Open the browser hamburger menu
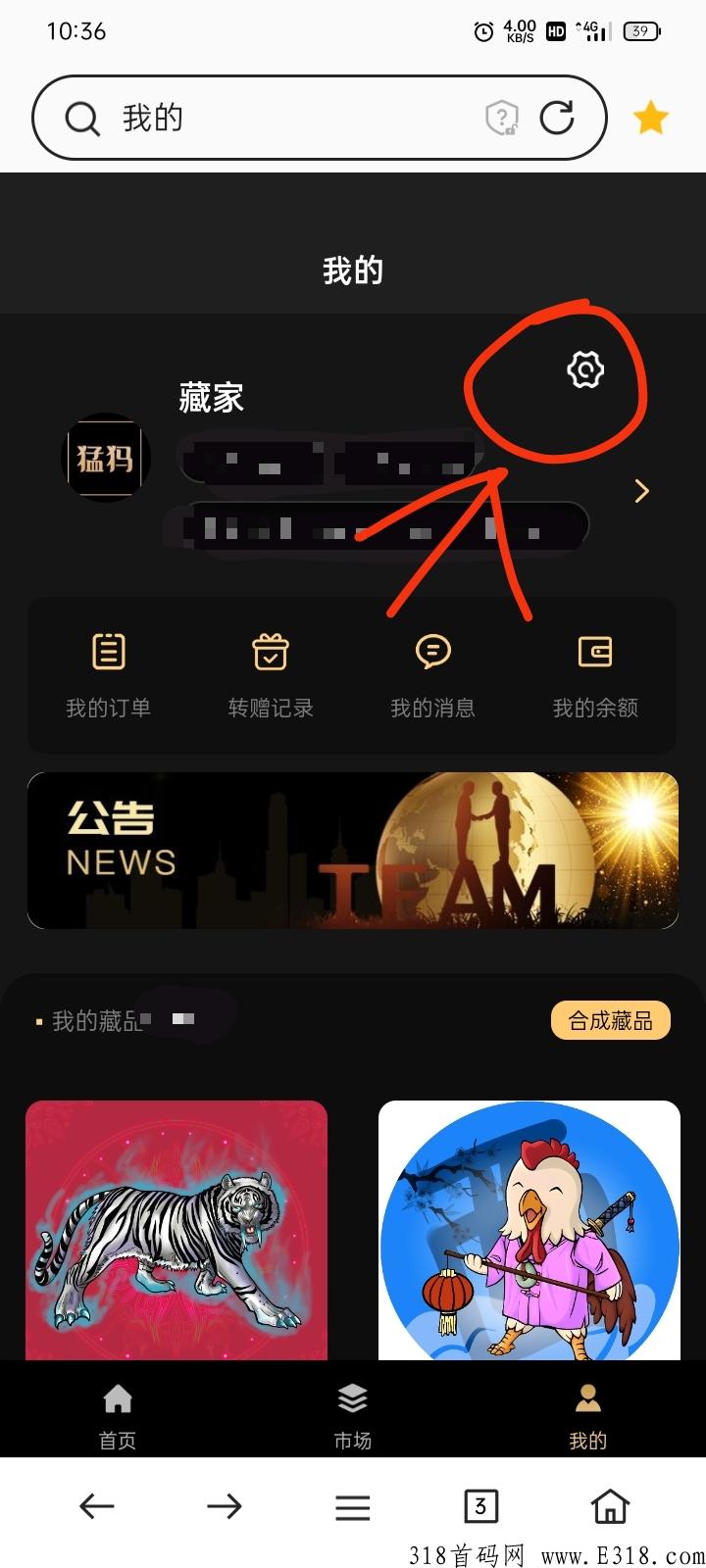Image resolution: width=706 pixels, height=1568 pixels. tap(352, 1506)
